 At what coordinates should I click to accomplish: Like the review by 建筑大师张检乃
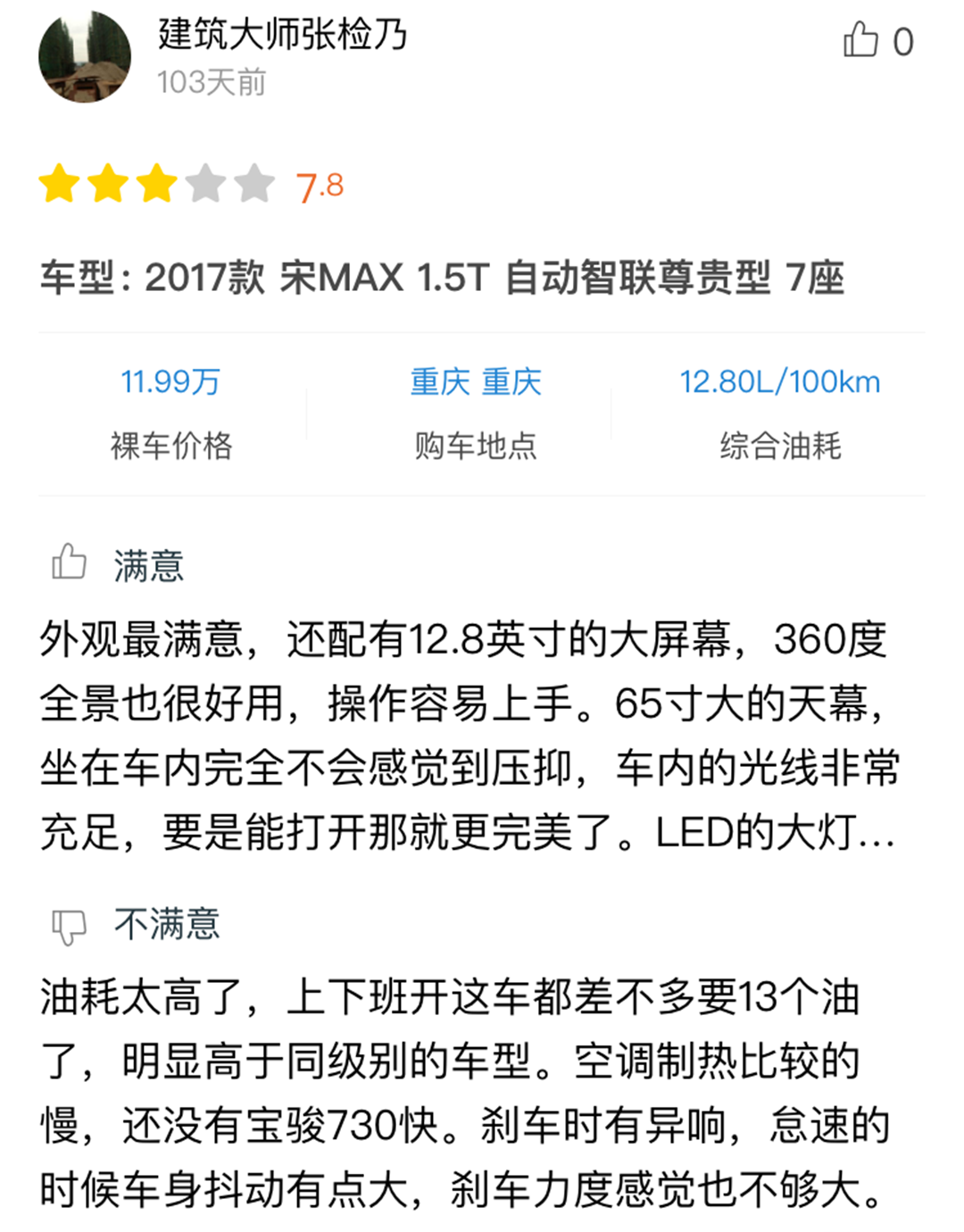click(x=861, y=40)
